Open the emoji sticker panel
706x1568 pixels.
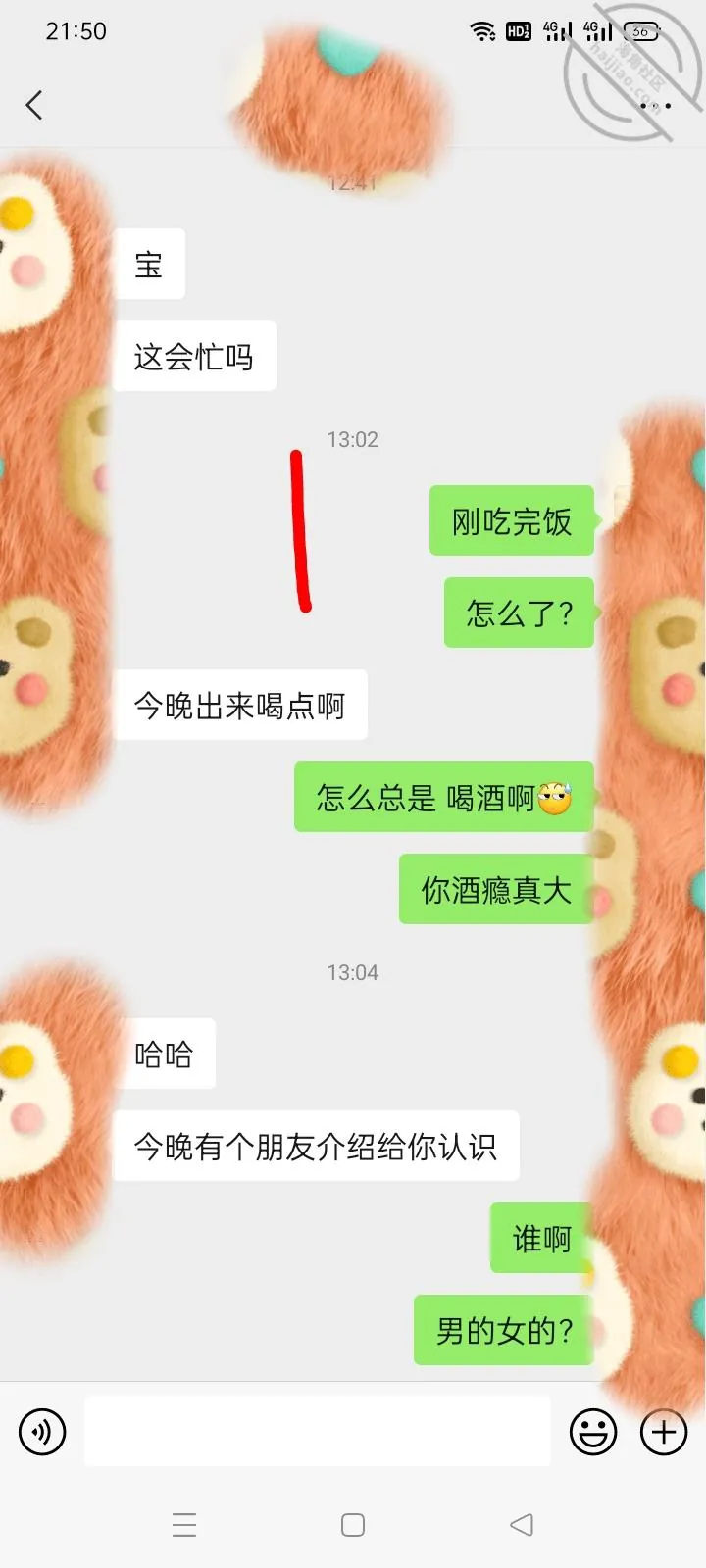(593, 1432)
